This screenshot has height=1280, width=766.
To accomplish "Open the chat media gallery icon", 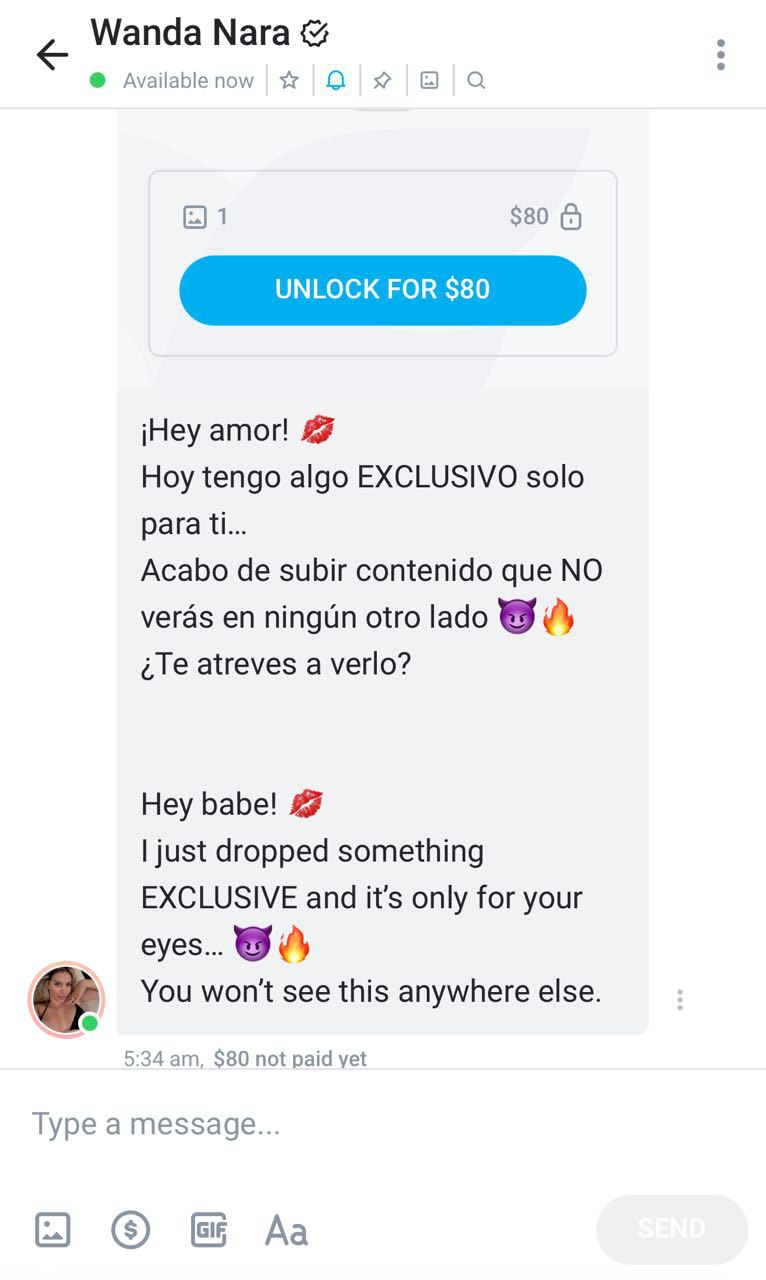I will coord(429,81).
